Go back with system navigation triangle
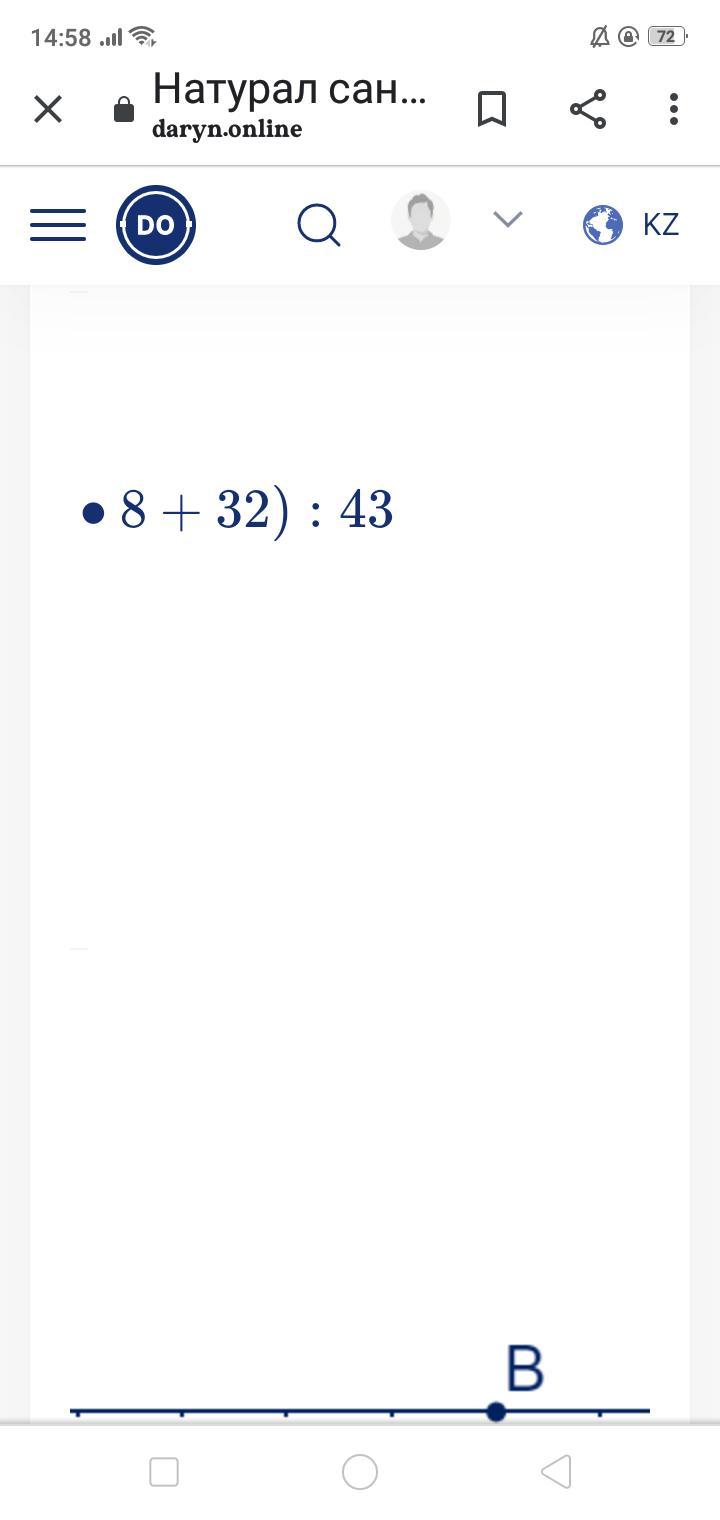 click(x=556, y=1471)
